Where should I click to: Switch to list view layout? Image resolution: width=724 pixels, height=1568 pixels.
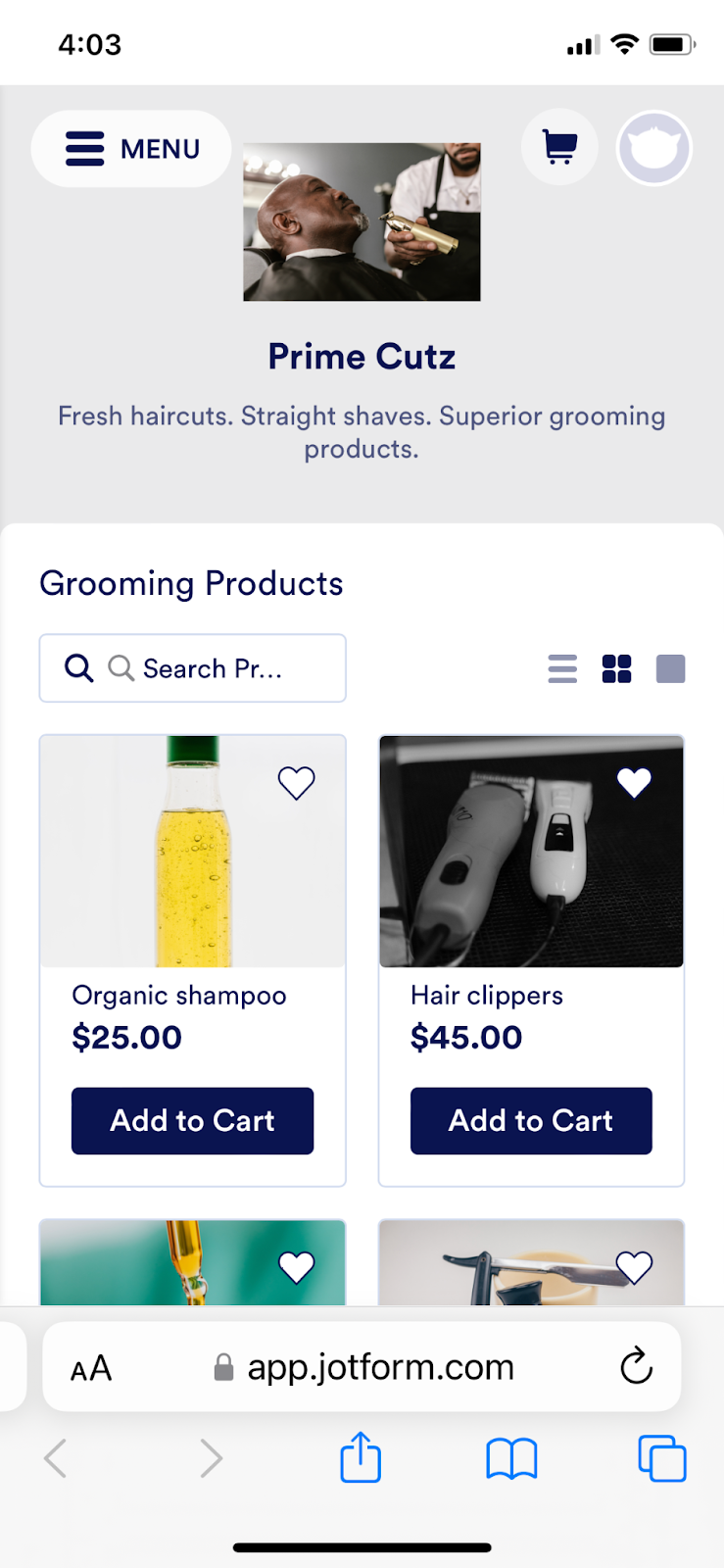point(562,668)
